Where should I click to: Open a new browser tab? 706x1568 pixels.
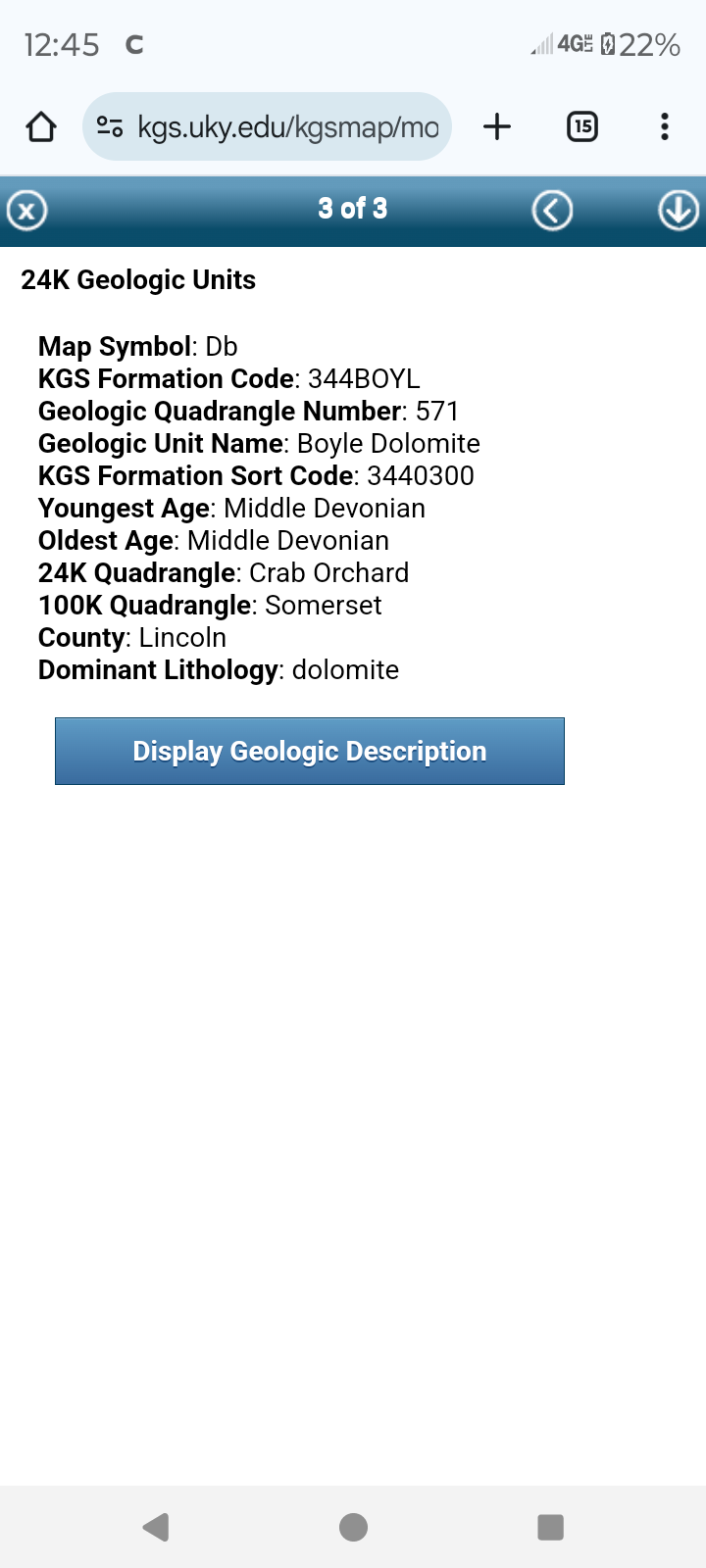497,126
